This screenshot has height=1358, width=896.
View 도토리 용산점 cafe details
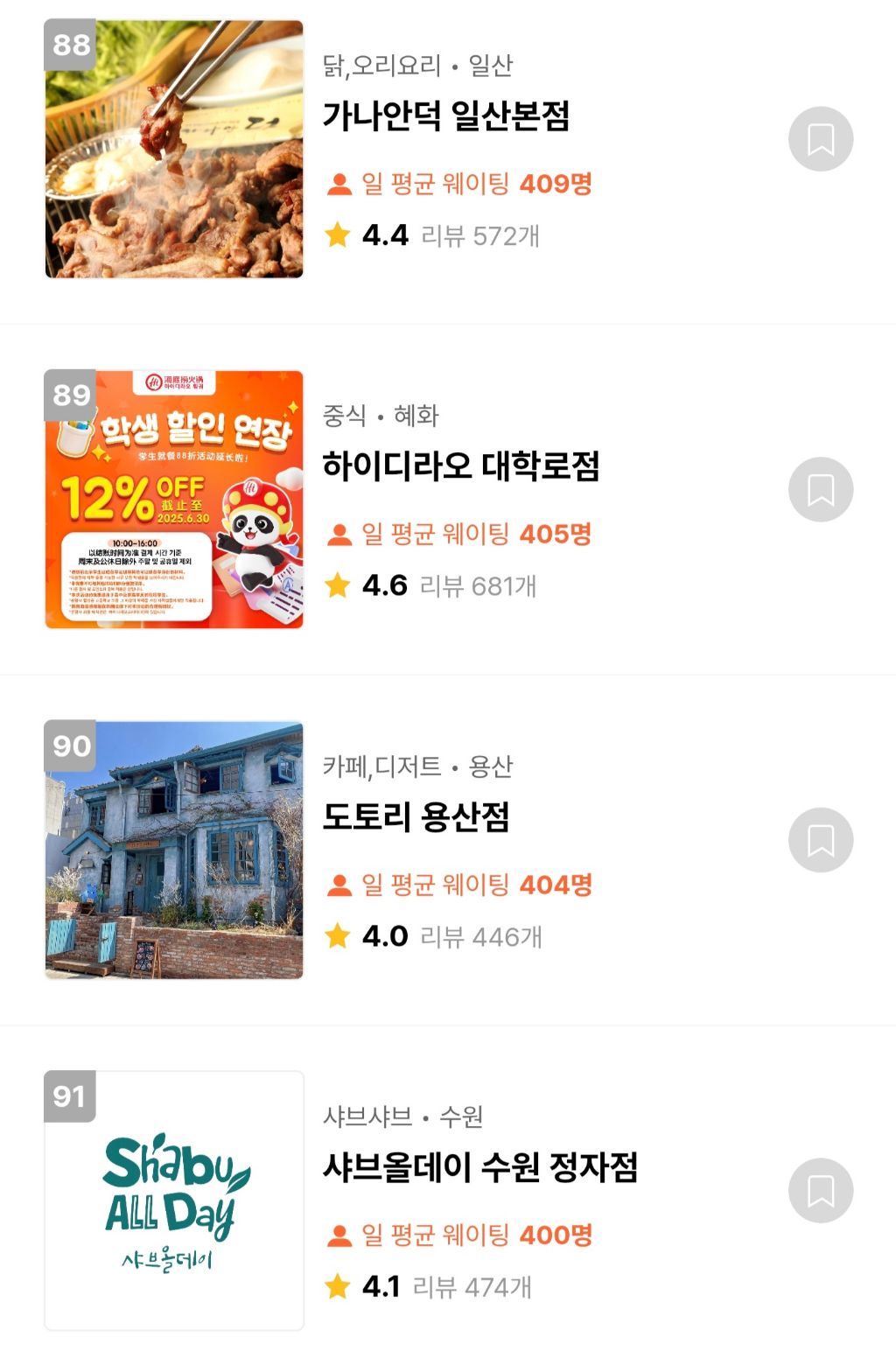[416, 816]
